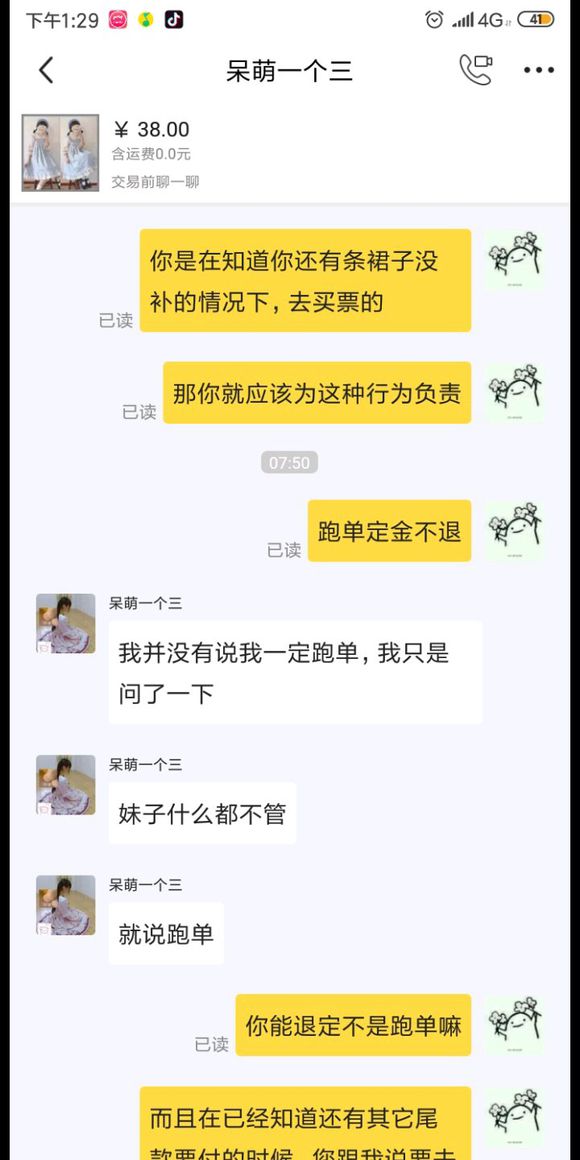Viewport: 580px width, 1160px height.
Task: Start a voice or video call
Action: tap(476, 70)
